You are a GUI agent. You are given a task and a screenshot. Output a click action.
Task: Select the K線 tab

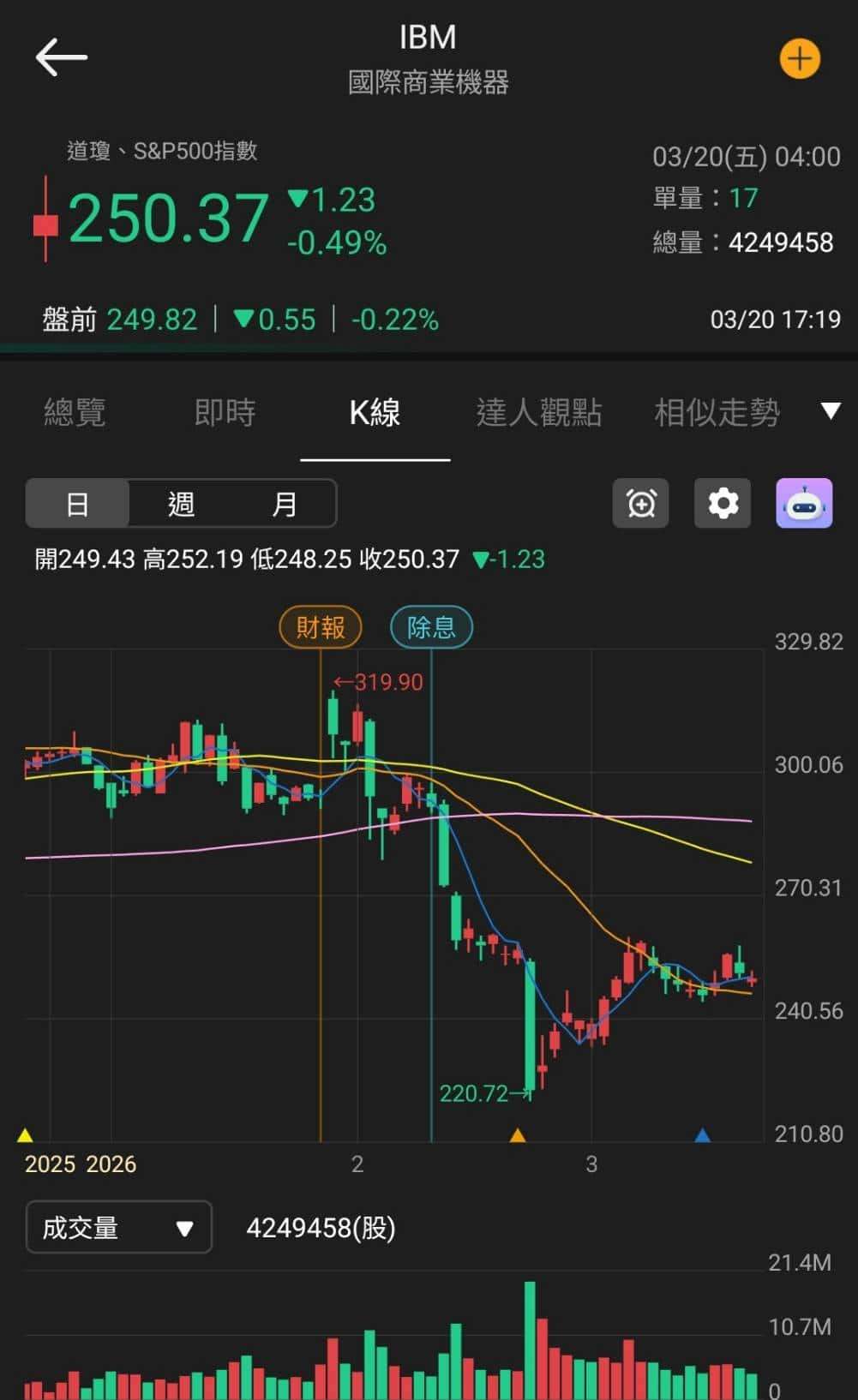375,413
